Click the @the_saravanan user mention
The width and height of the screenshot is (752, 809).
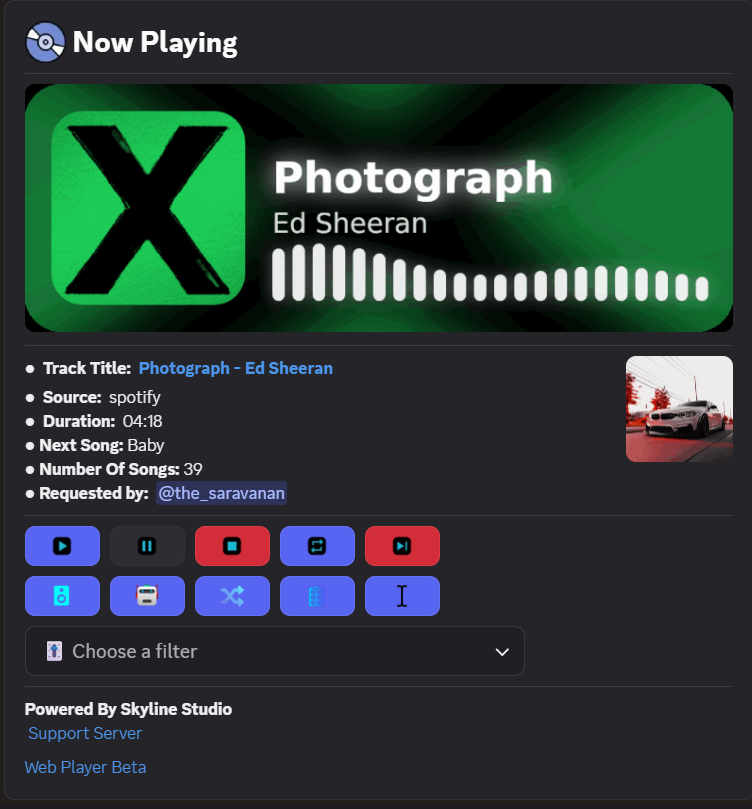[x=221, y=493]
